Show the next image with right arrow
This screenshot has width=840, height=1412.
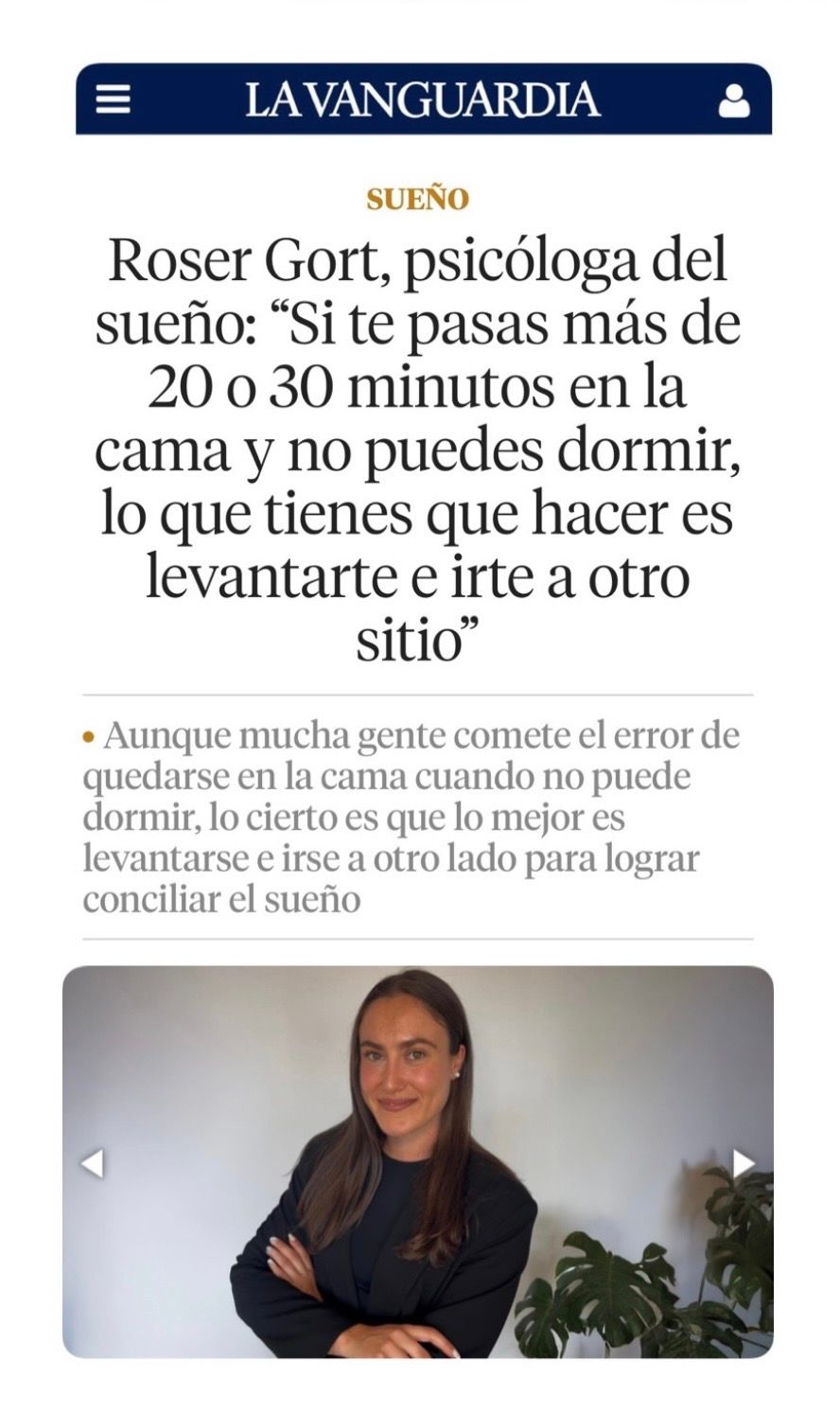point(744,1163)
